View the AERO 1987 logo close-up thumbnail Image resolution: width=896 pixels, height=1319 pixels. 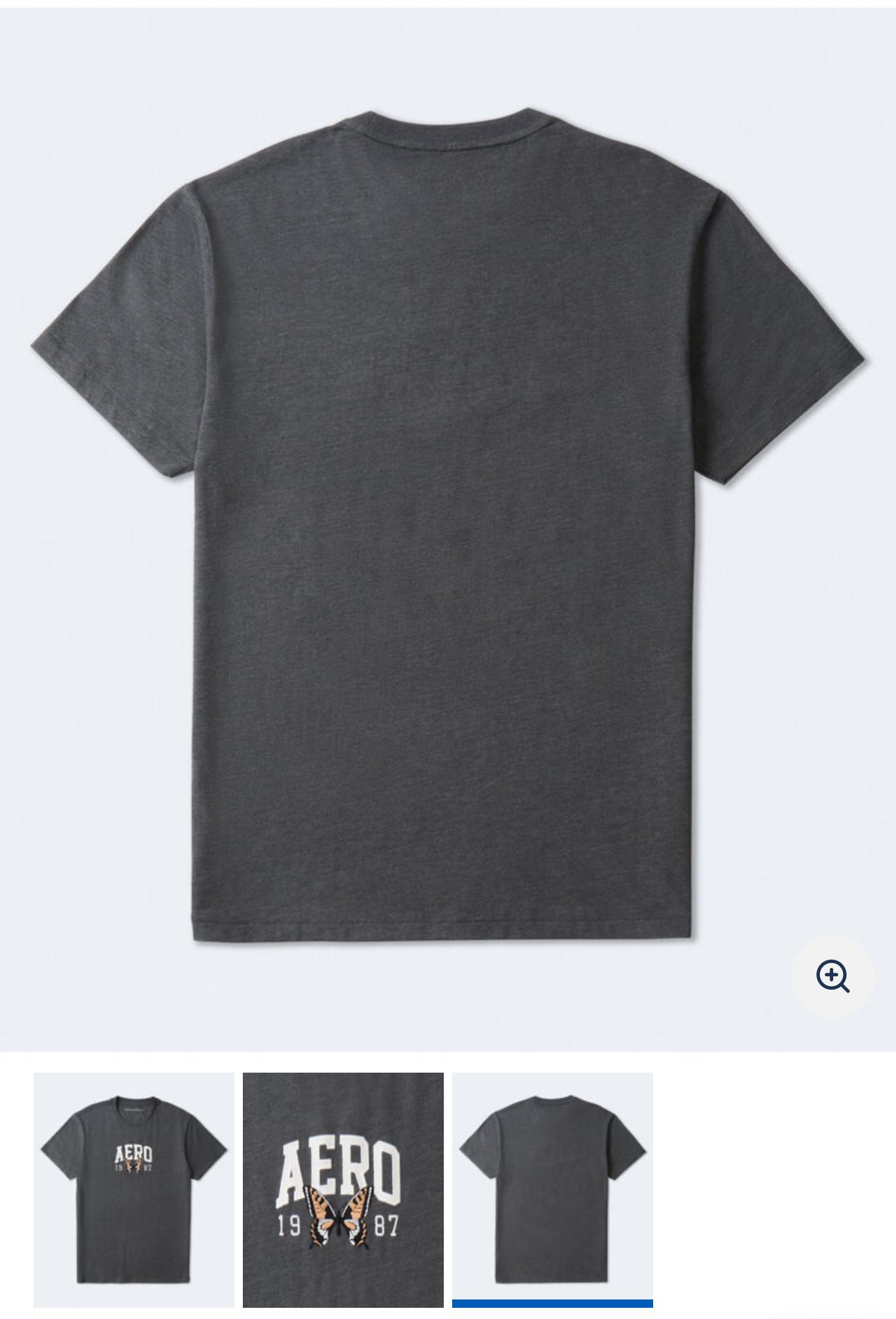pos(343,1189)
